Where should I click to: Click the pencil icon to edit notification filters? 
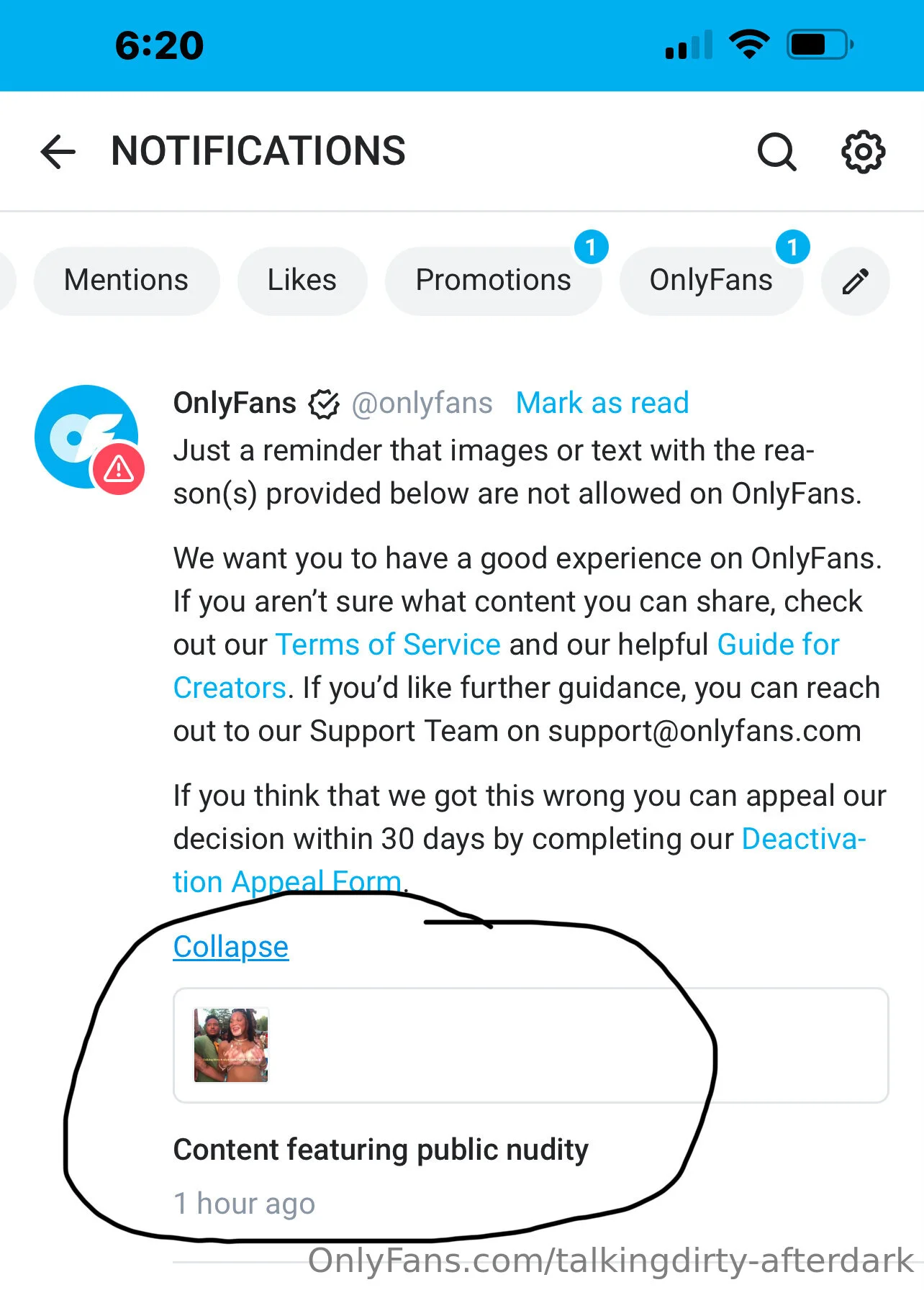click(x=855, y=281)
